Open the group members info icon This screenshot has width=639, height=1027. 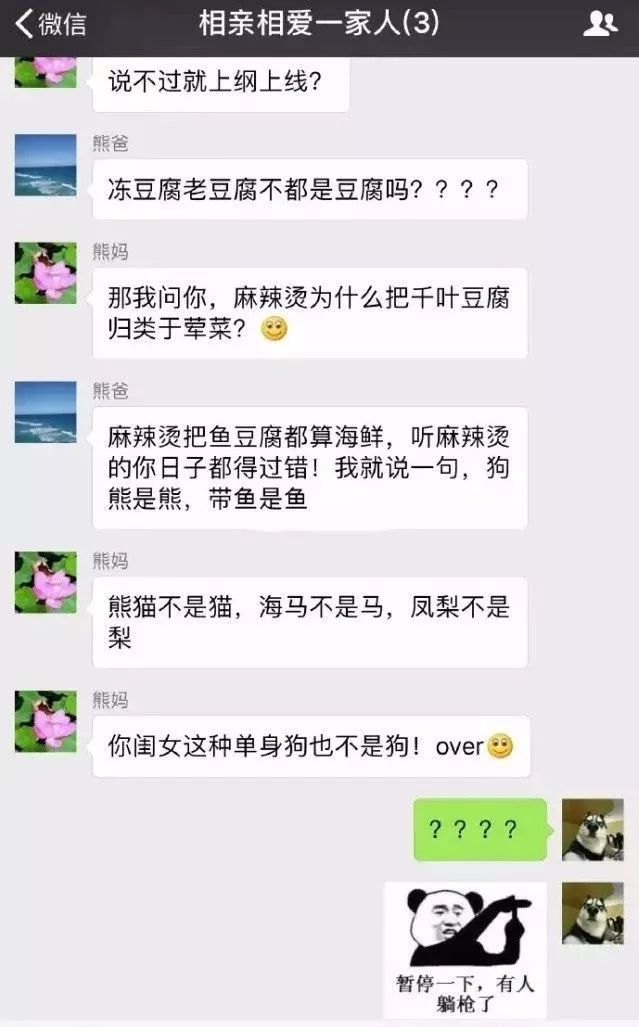[x=599, y=24]
